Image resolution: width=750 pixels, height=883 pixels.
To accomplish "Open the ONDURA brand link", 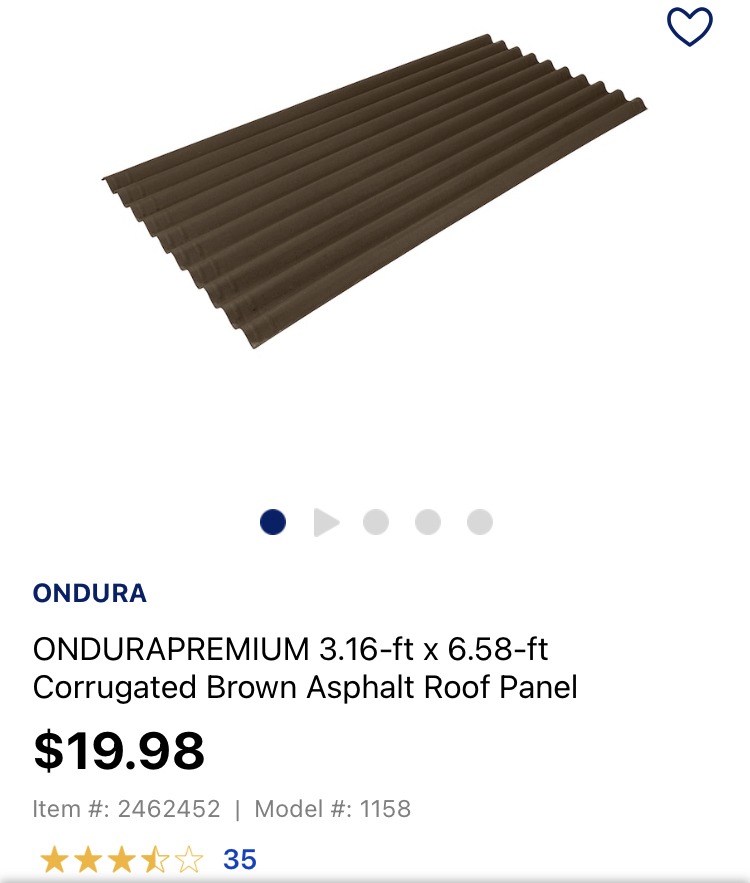I will (x=90, y=593).
